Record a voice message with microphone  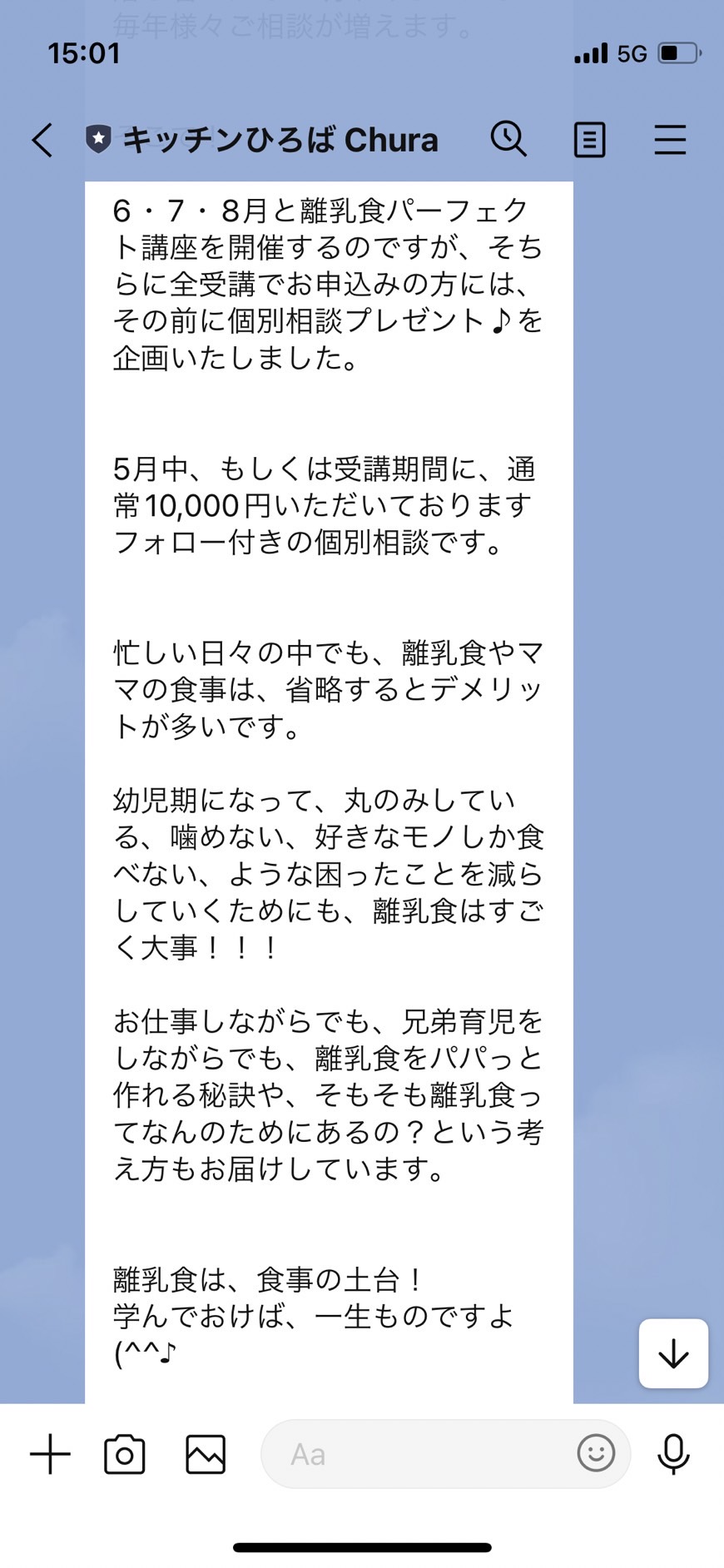pos(673,1454)
